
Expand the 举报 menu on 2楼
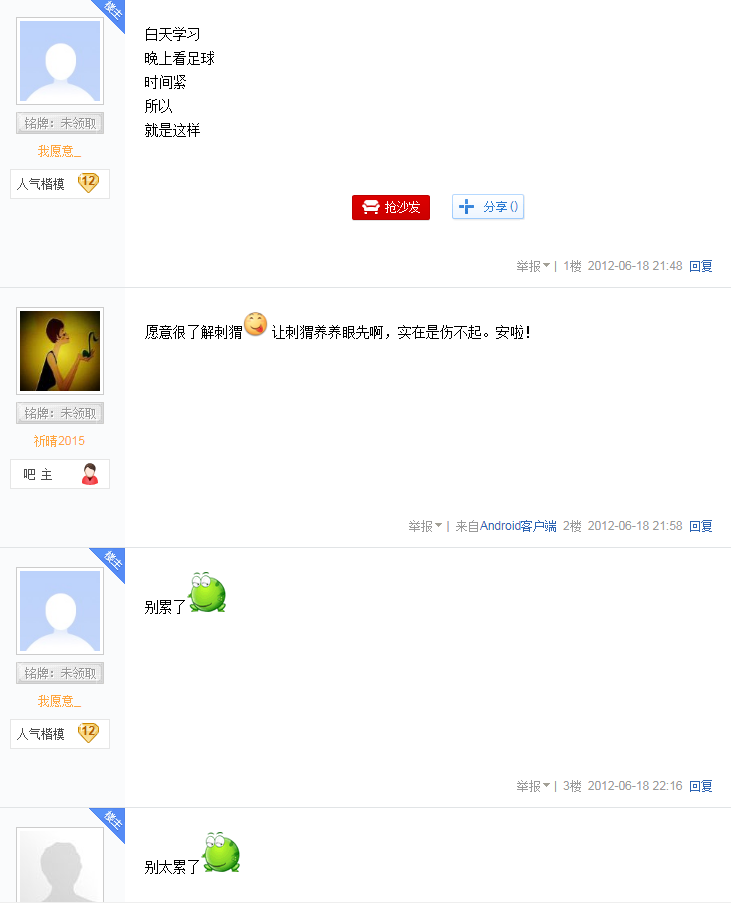click(x=425, y=526)
